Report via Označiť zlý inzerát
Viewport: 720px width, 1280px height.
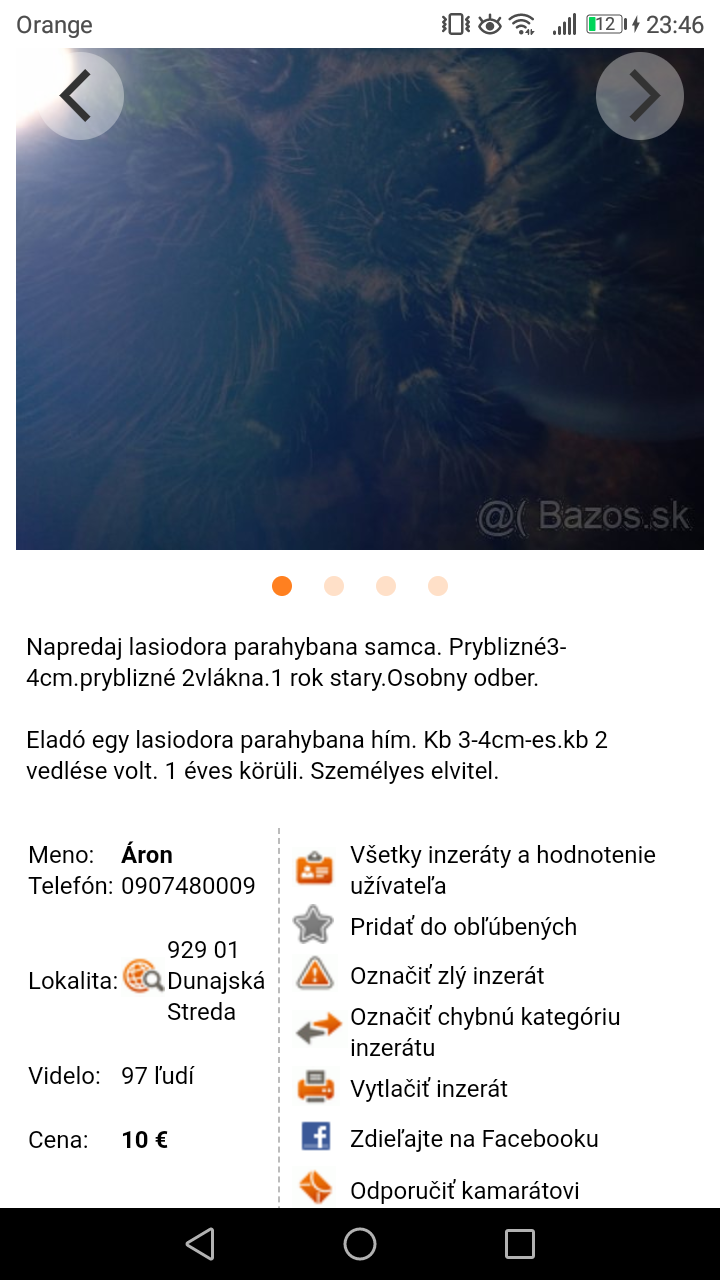[x=447, y=975]
